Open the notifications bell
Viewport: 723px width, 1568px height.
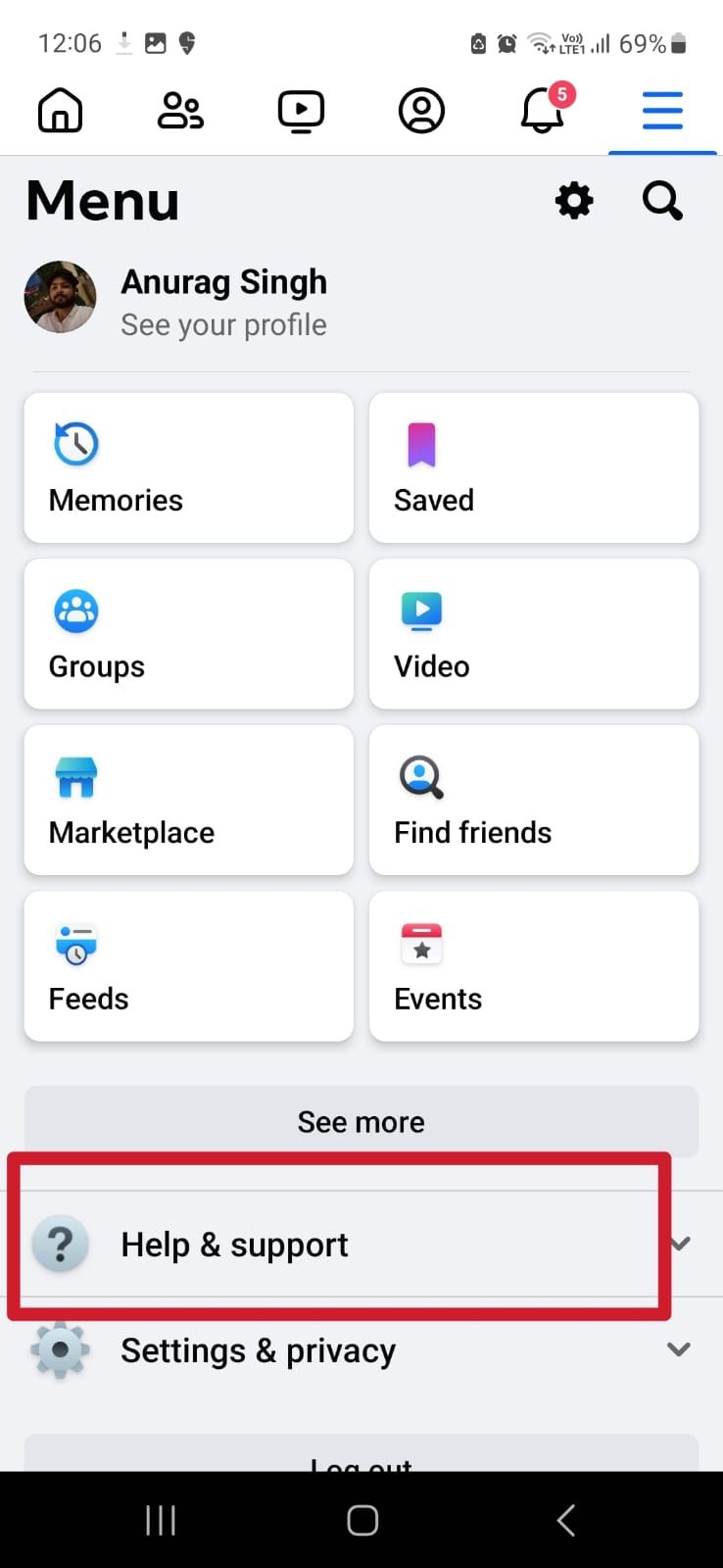coord(542,111)
